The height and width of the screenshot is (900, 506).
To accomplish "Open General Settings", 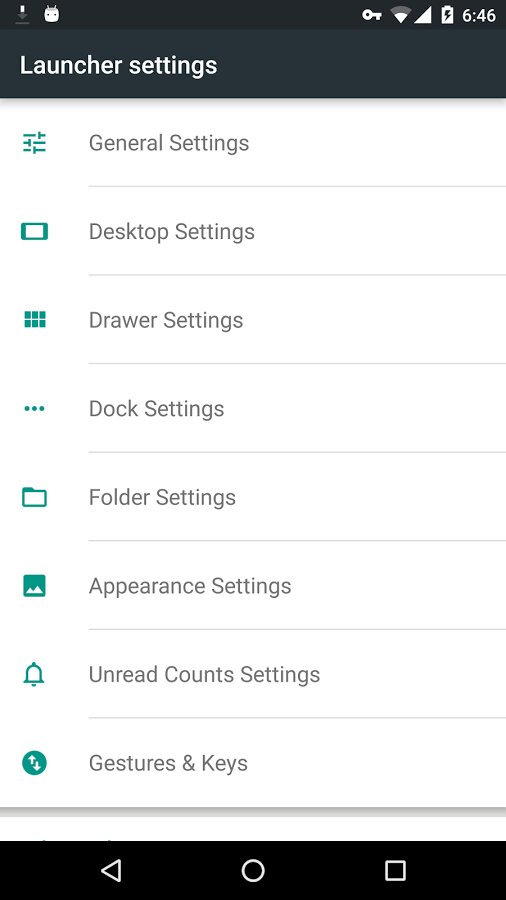I will [253, 142].
